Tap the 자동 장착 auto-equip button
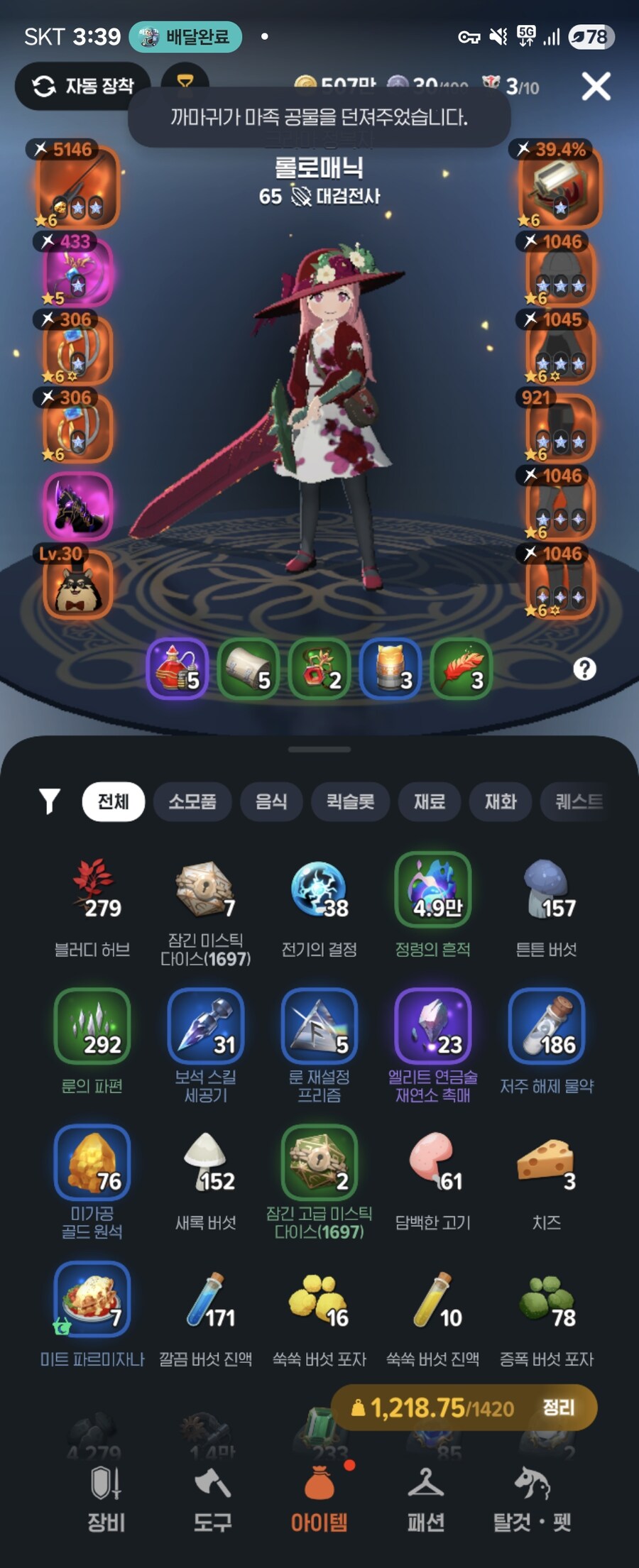 point(83,87)
